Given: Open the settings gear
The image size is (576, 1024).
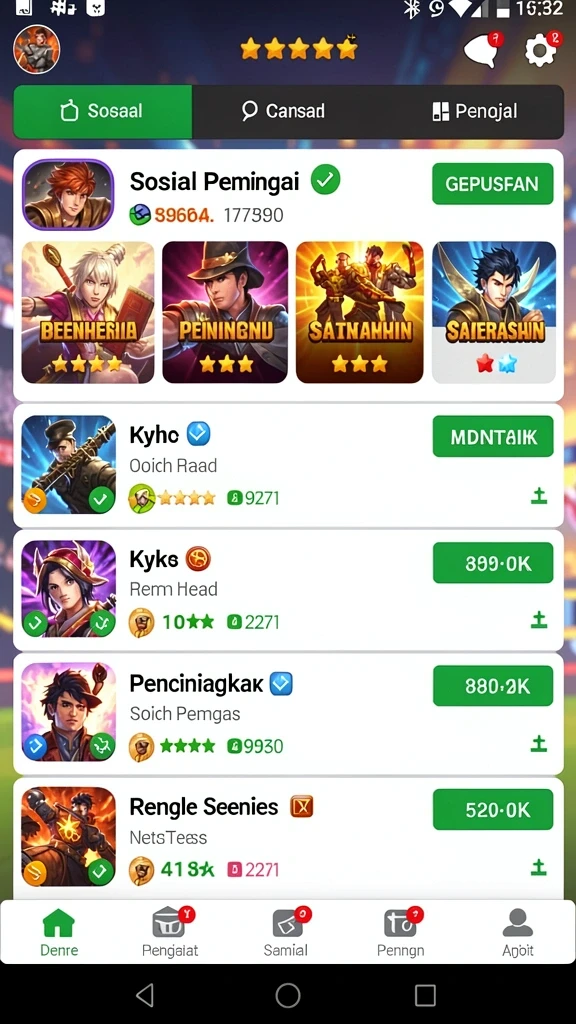Looking at the screenshot, I should pyautogui.click(x=541, y=50).
